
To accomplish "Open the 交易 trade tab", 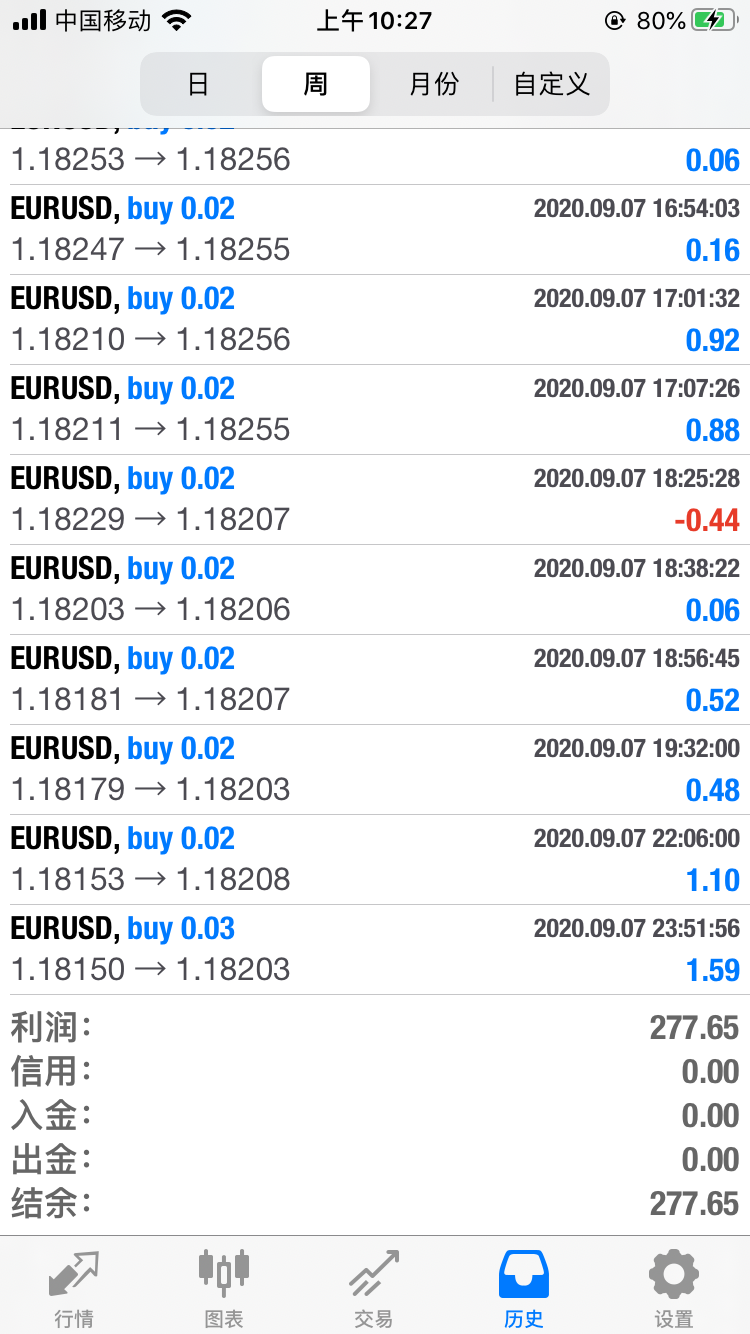I will click(374, 1288).
